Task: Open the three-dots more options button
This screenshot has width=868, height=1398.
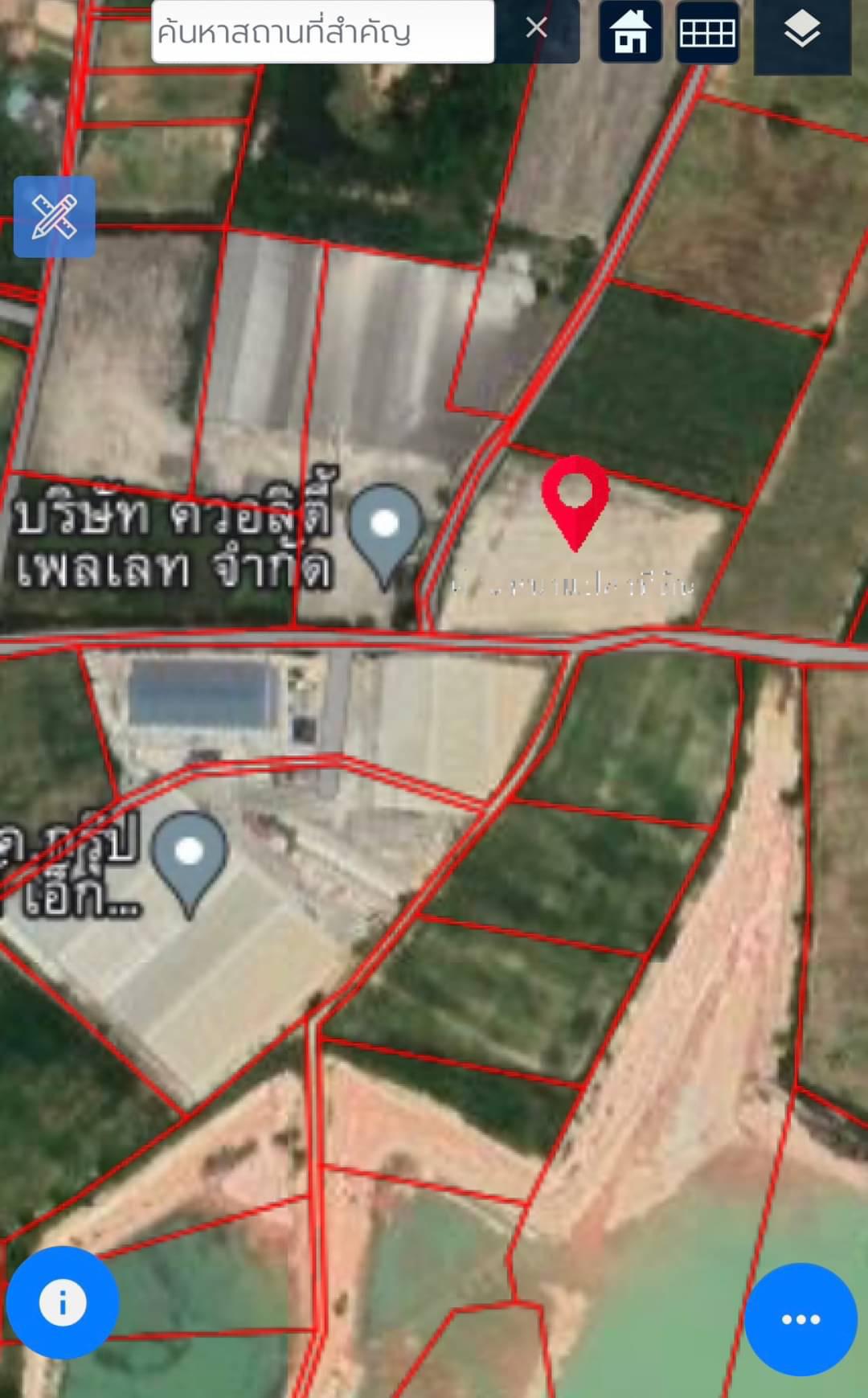Action: pyautogui.click(x=800, y=1319)
